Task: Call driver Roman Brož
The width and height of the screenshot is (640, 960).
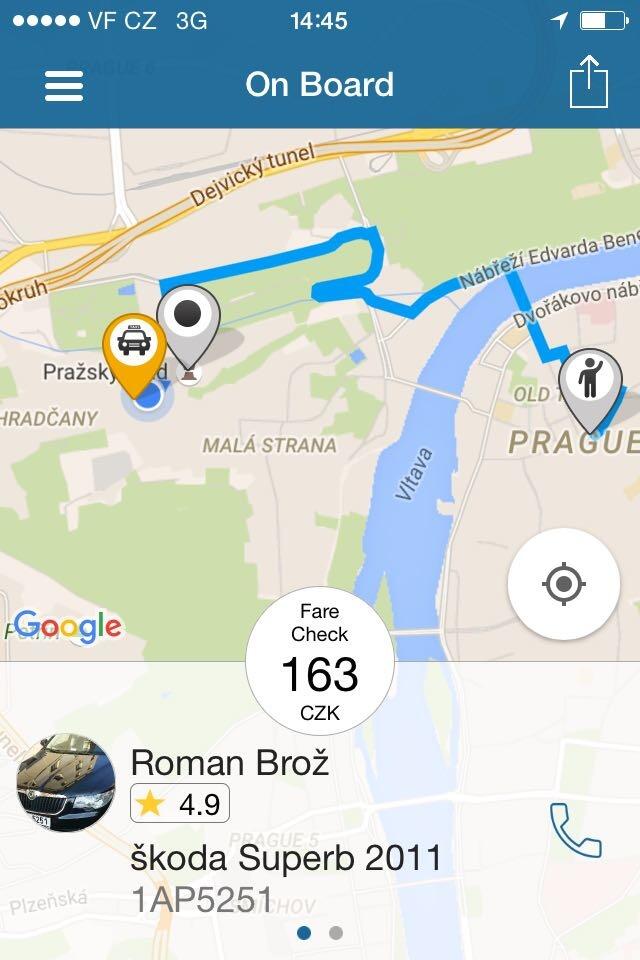Action: 575,831
